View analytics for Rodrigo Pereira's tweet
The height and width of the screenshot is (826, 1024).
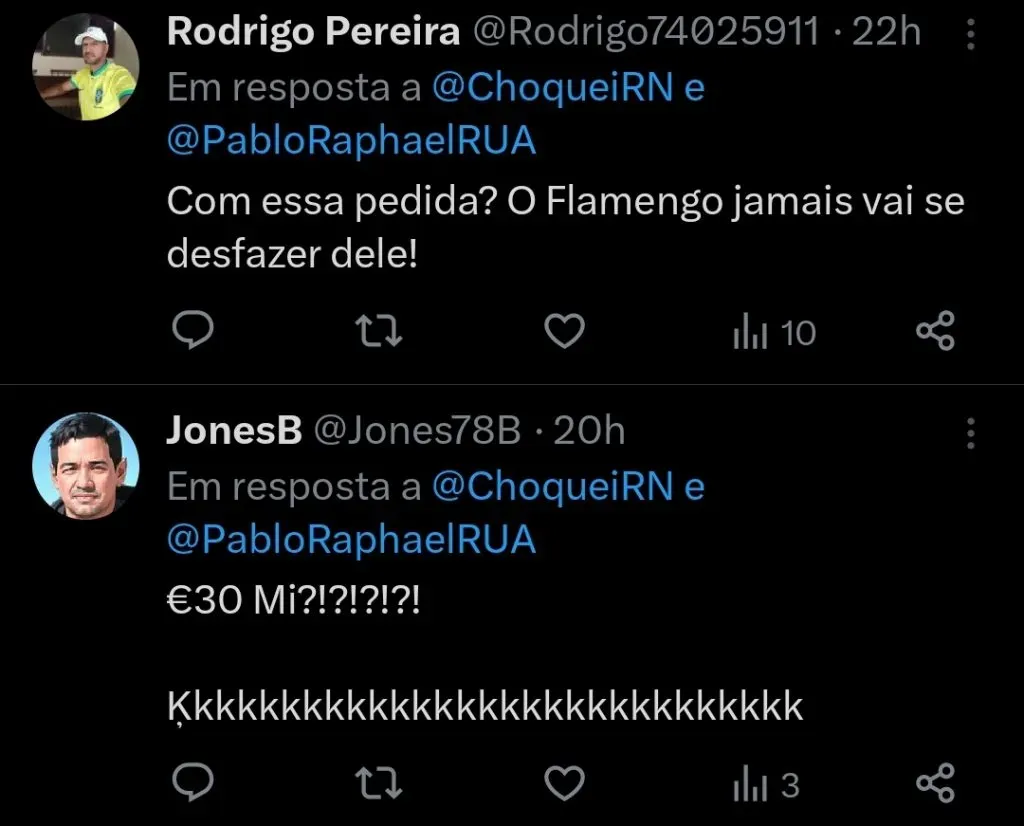(x=773, y=333)
